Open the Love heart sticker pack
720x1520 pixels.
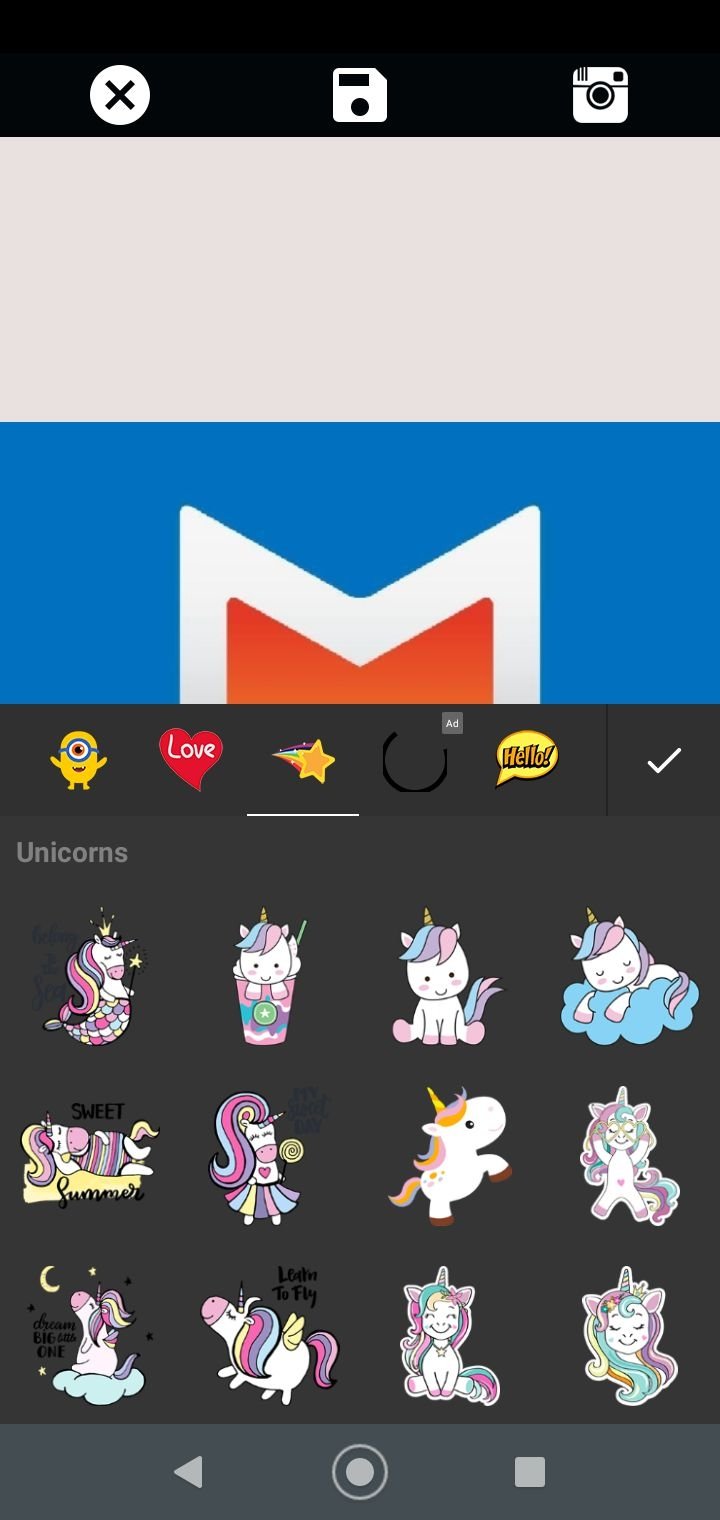tap(191, 760)
